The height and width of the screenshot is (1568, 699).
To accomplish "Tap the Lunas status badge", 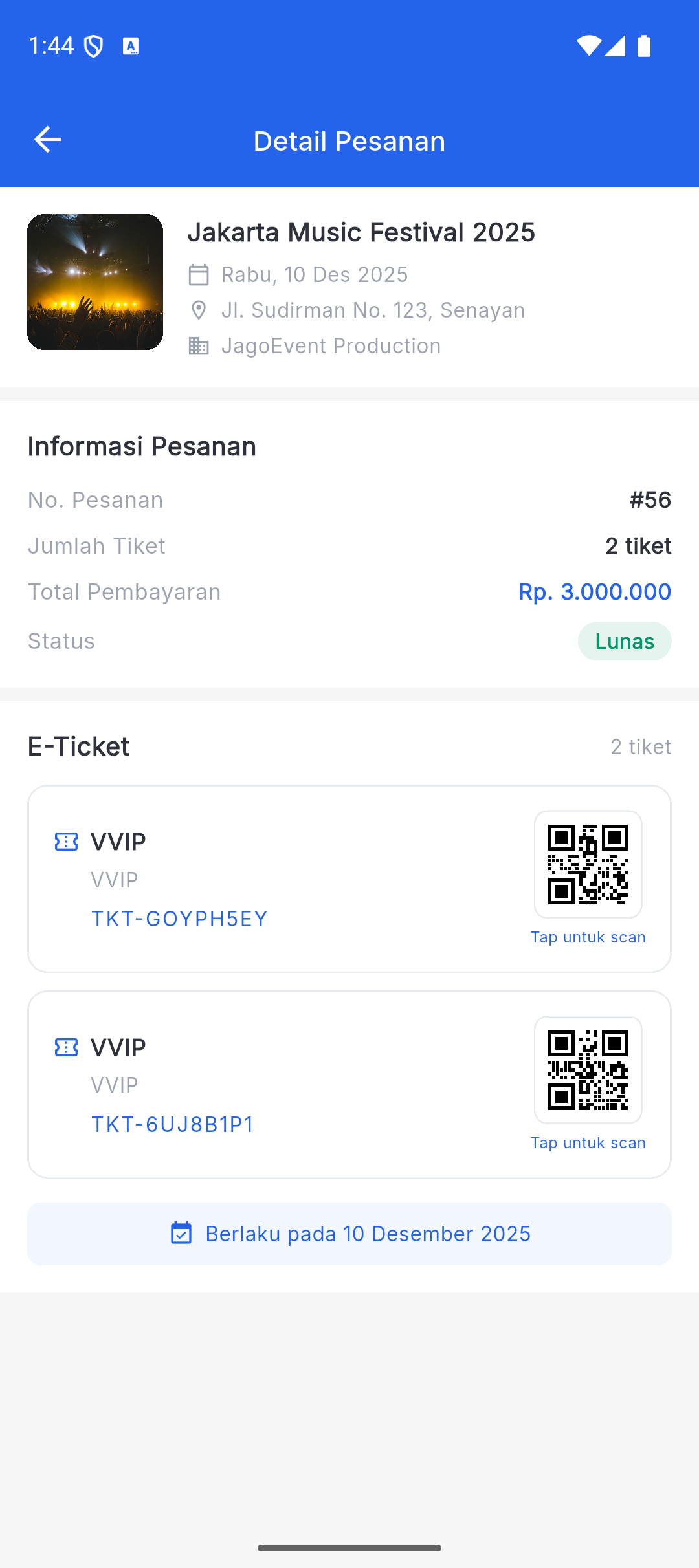I will coord(624,641).
